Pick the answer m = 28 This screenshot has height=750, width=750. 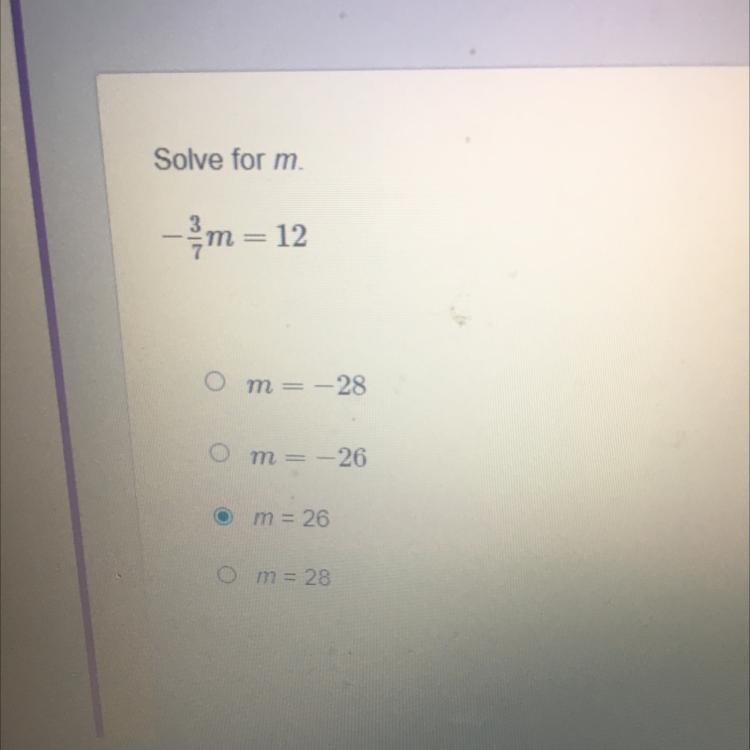[x=228, y=575]
